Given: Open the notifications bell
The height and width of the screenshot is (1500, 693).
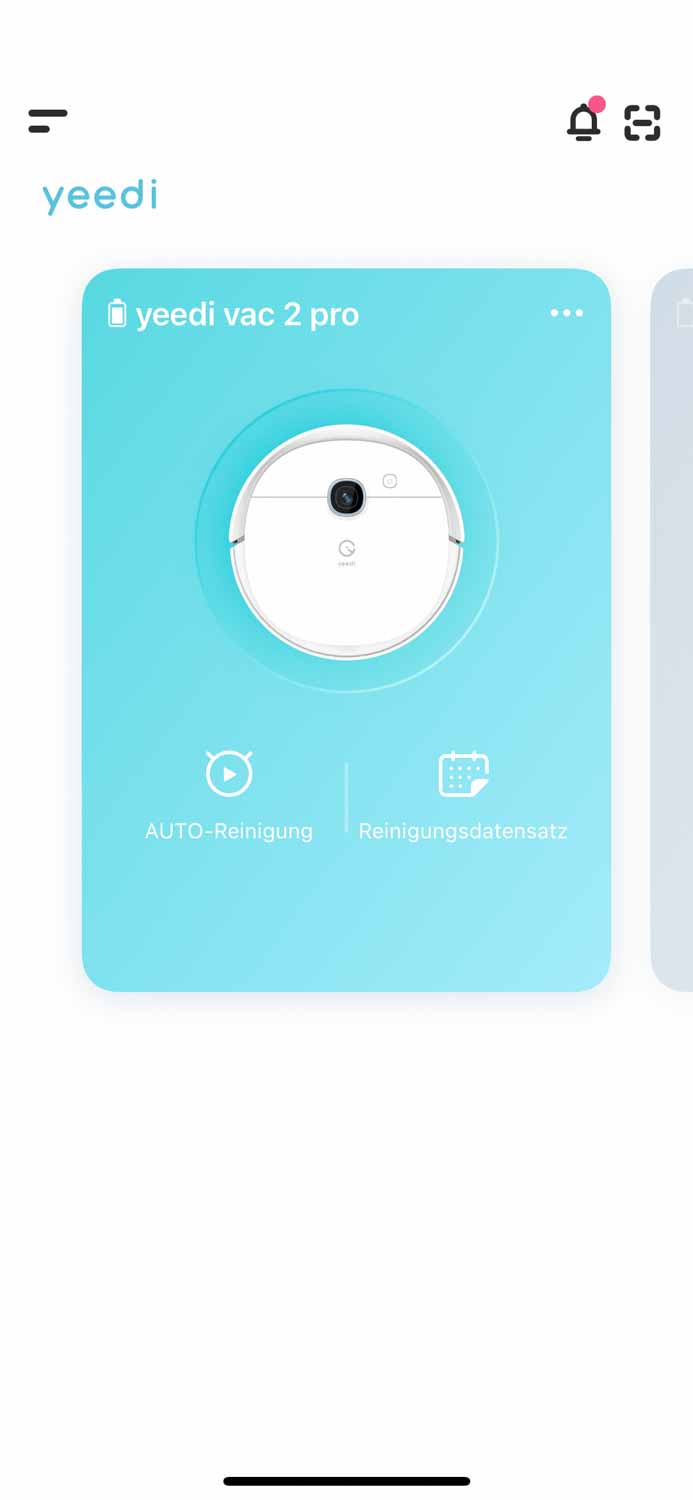Looking at the screenshot, I should click(584, 122).
